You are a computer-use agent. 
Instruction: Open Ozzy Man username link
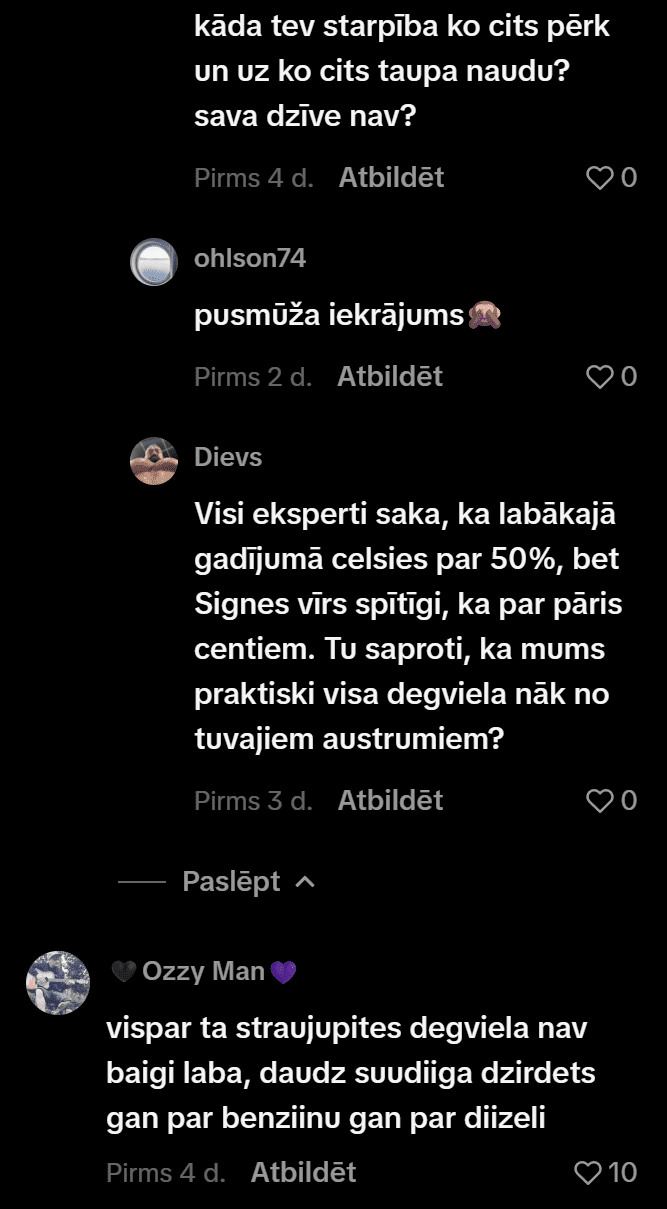coord(204,971)
